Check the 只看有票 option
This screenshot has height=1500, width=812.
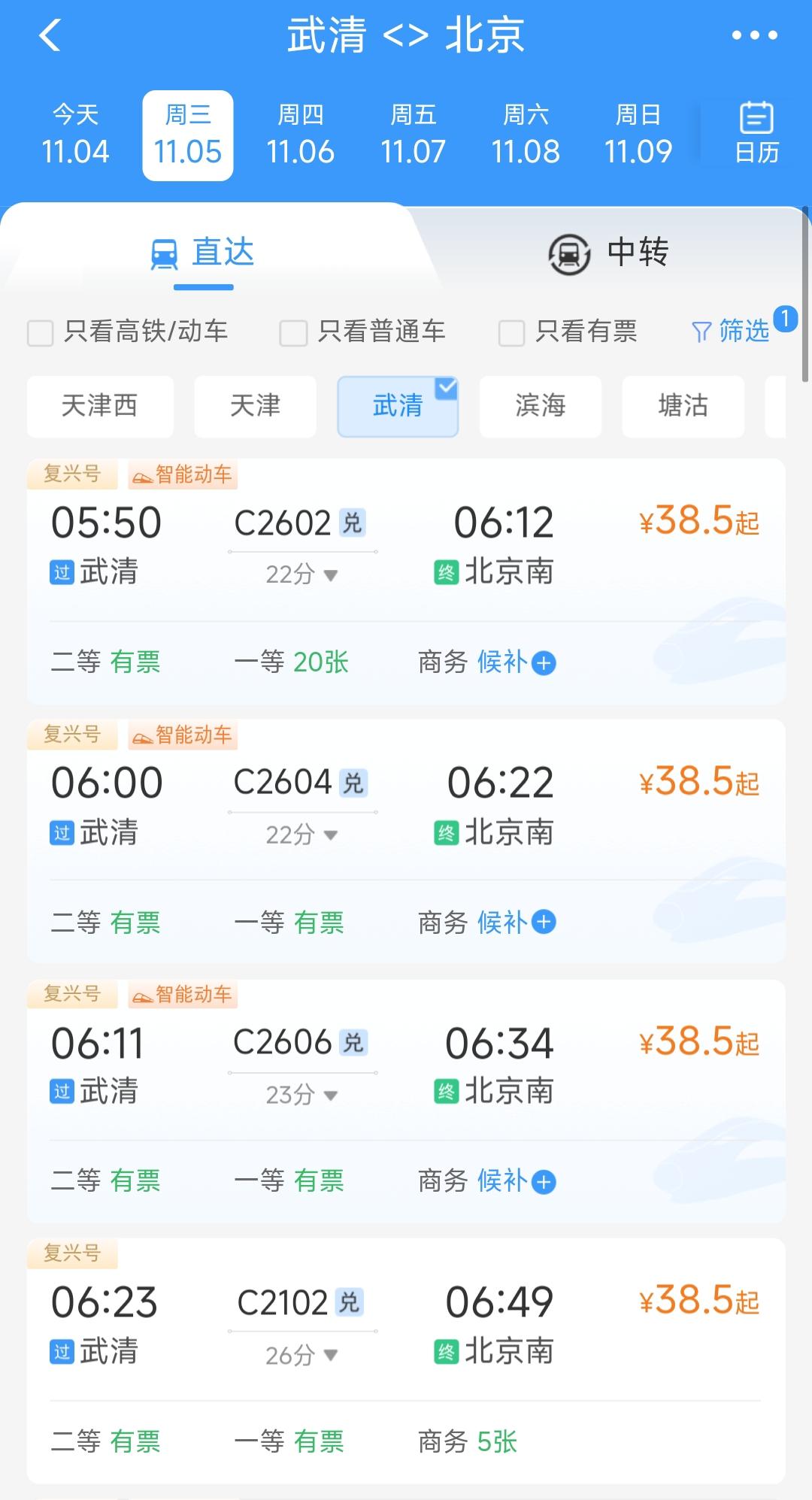point(511,333)
